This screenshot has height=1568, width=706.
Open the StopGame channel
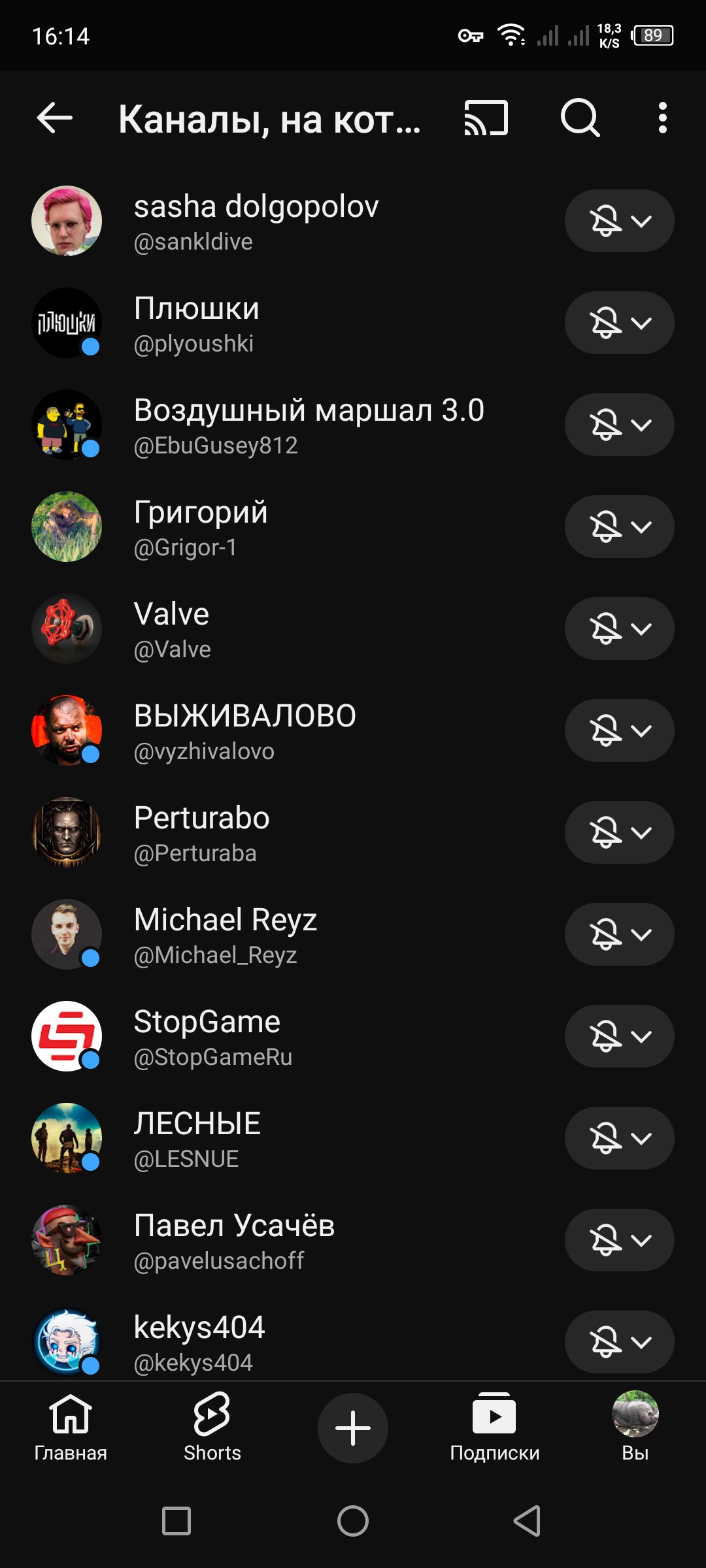coord(207,1036)
